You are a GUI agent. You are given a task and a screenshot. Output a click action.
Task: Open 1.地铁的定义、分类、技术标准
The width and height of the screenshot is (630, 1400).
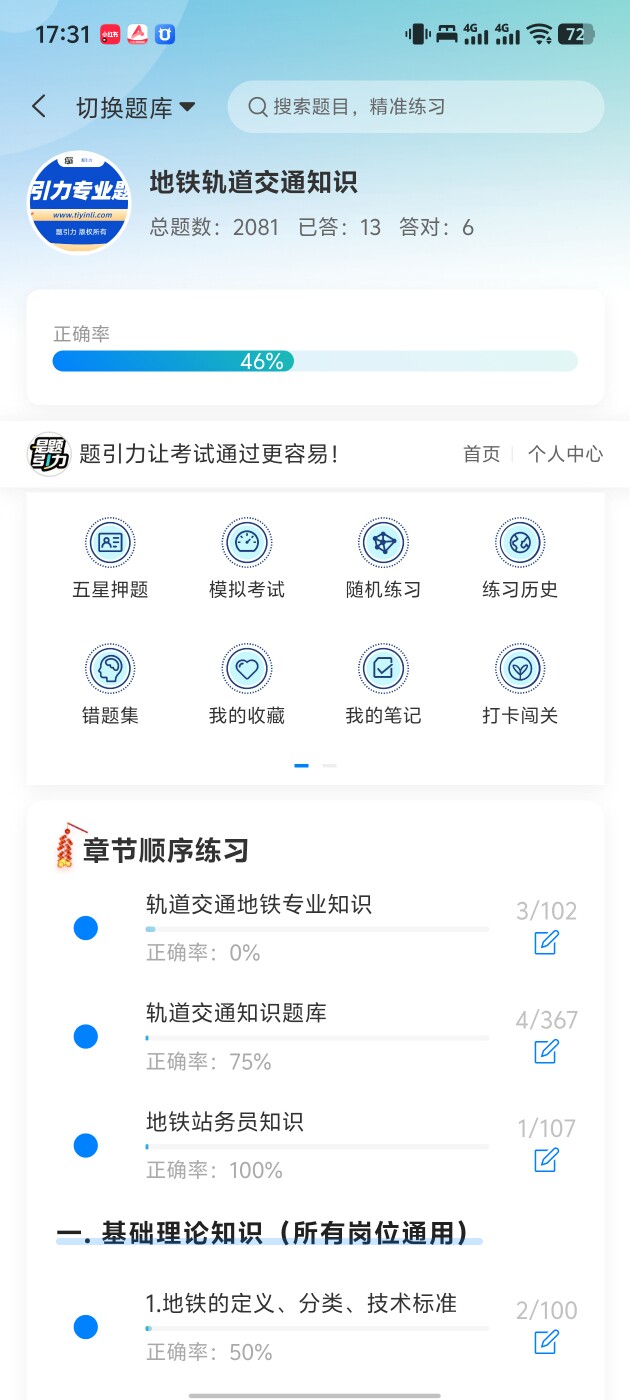point(301,1304)
